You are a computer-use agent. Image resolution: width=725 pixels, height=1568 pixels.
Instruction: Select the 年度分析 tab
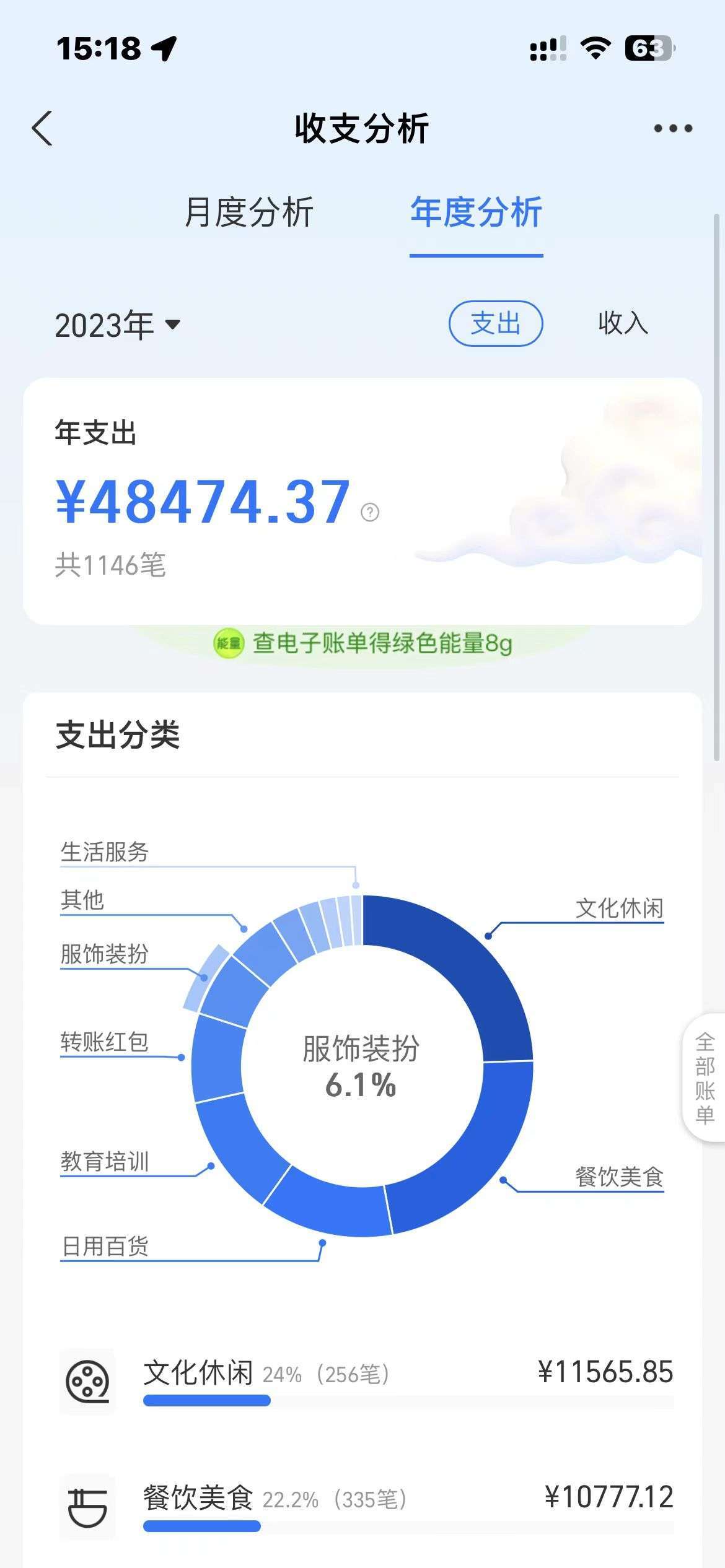[476, 212]
